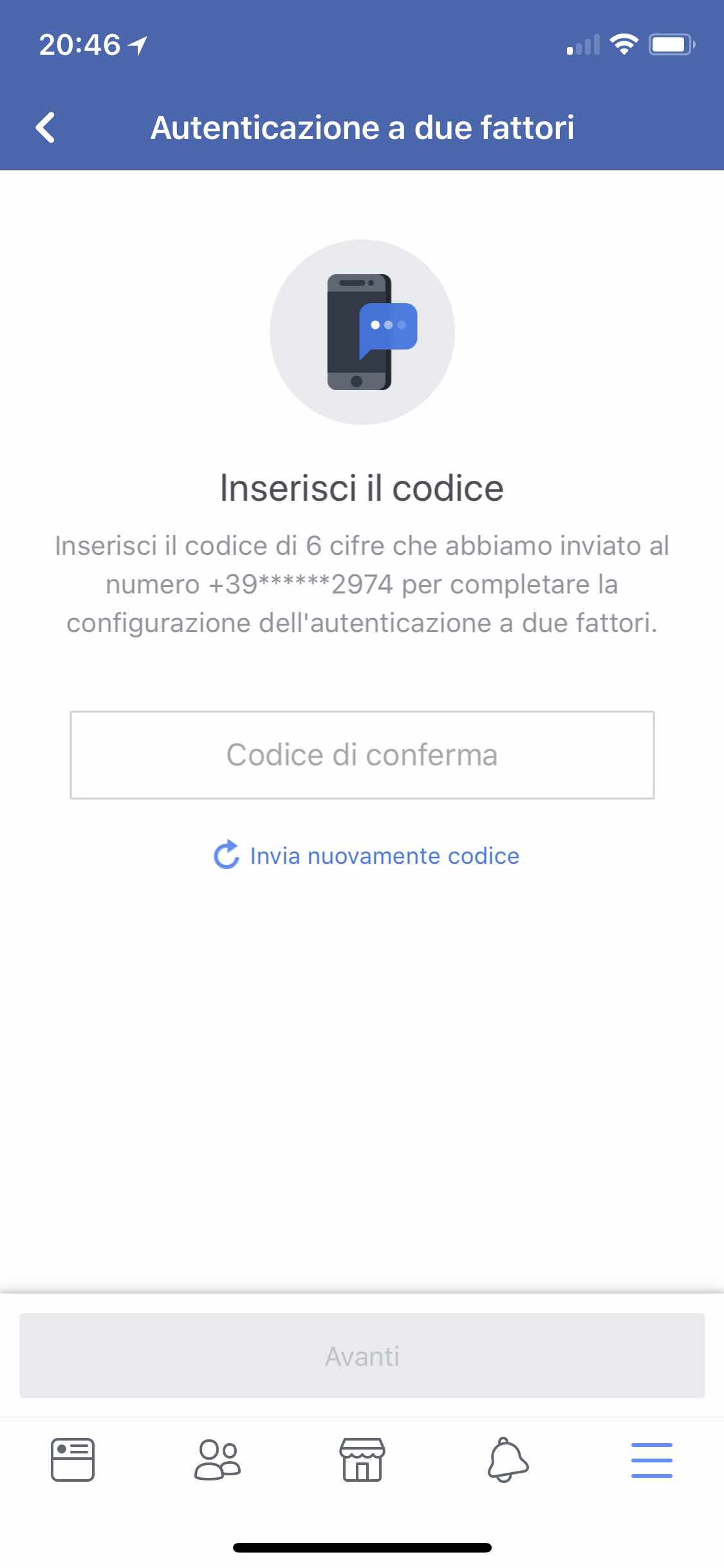This screenshot has height=1568, width=724.
Task: Open the hamburger menu tab
Action: (652, 1460)
